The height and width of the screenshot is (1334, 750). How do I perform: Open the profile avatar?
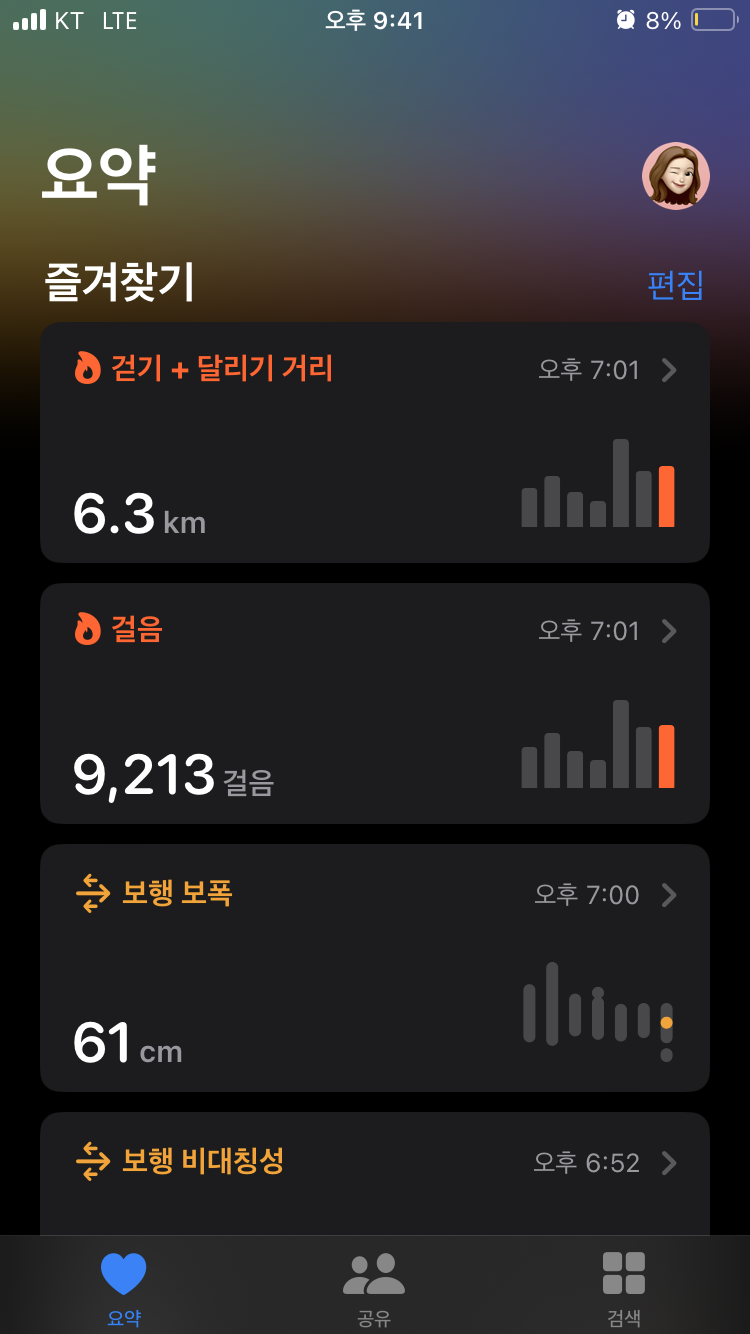(675, 176)
